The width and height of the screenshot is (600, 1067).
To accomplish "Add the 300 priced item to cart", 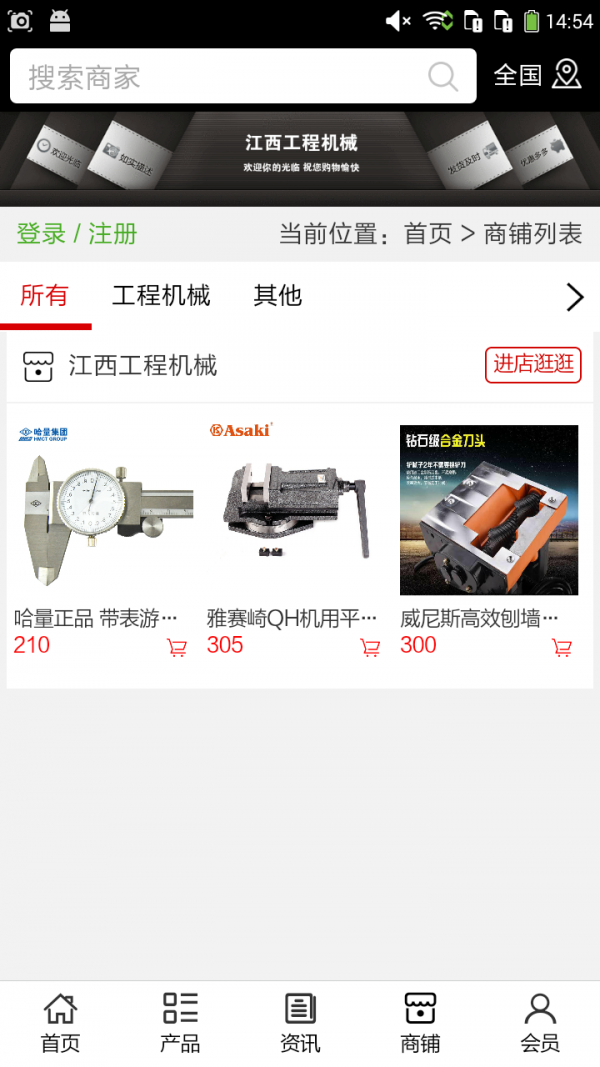I will (562, 647).
